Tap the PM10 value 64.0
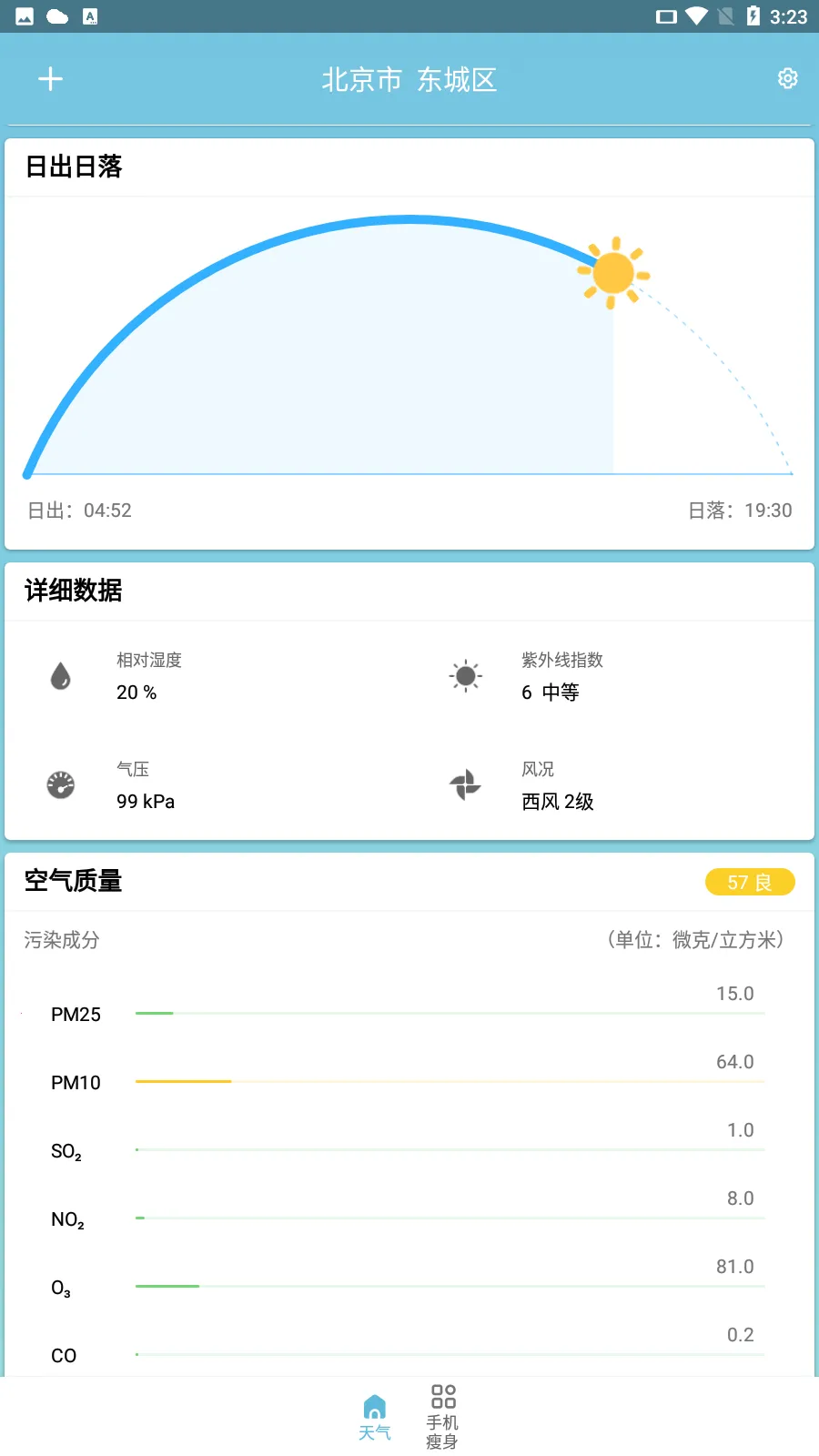Image resolution: width=819 pixels, height=1456 pixels. click(734, 1061)
